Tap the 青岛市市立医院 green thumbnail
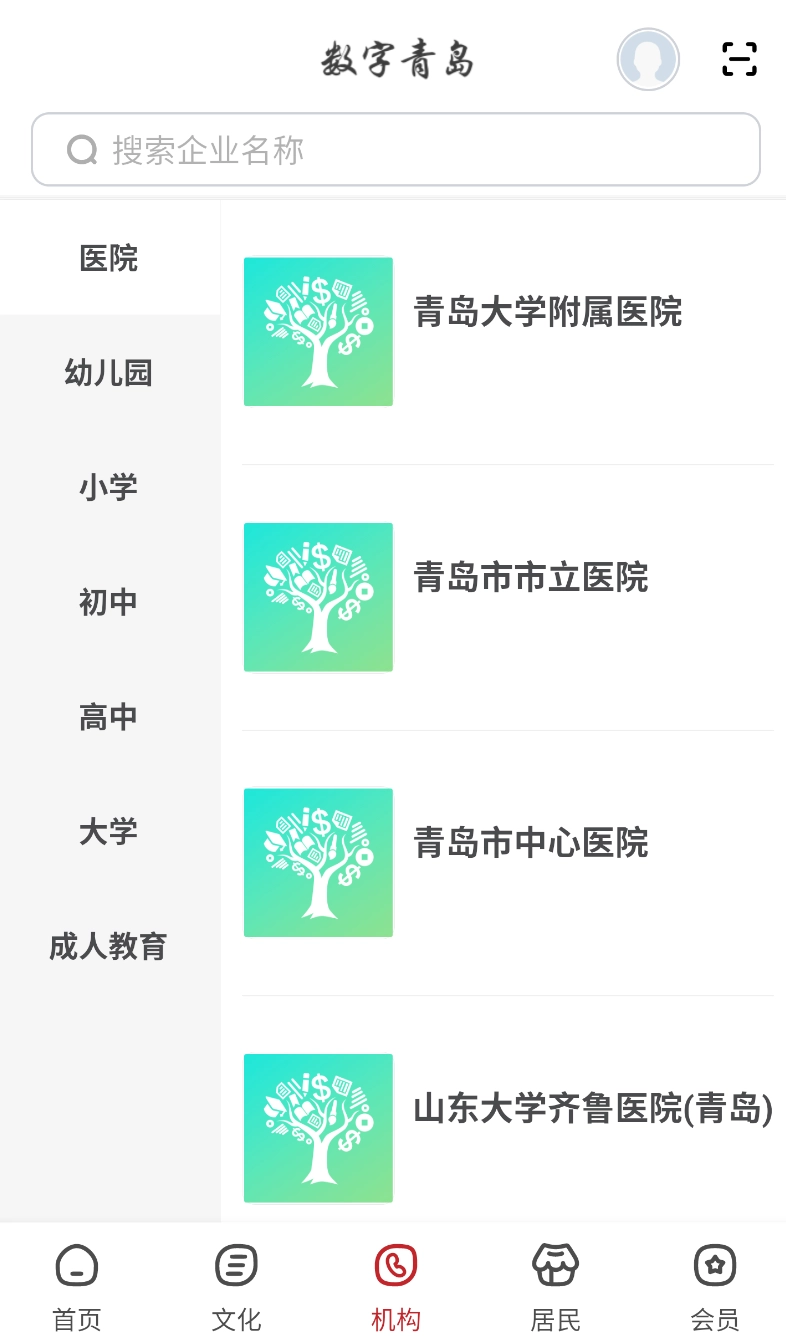This screenshot has height=1341, width=786. [318, 596]
